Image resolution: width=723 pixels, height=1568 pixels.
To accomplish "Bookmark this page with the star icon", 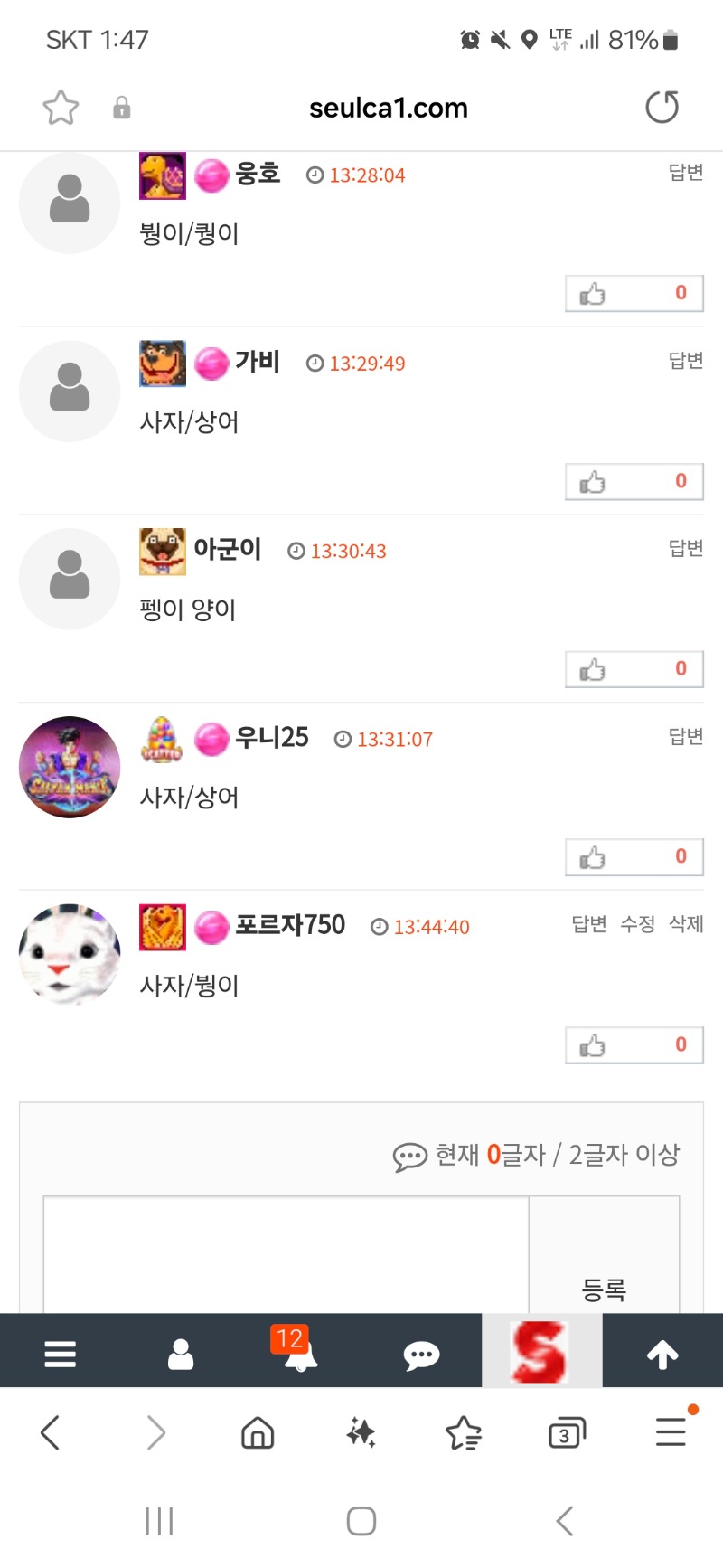I will click(61, 109).
